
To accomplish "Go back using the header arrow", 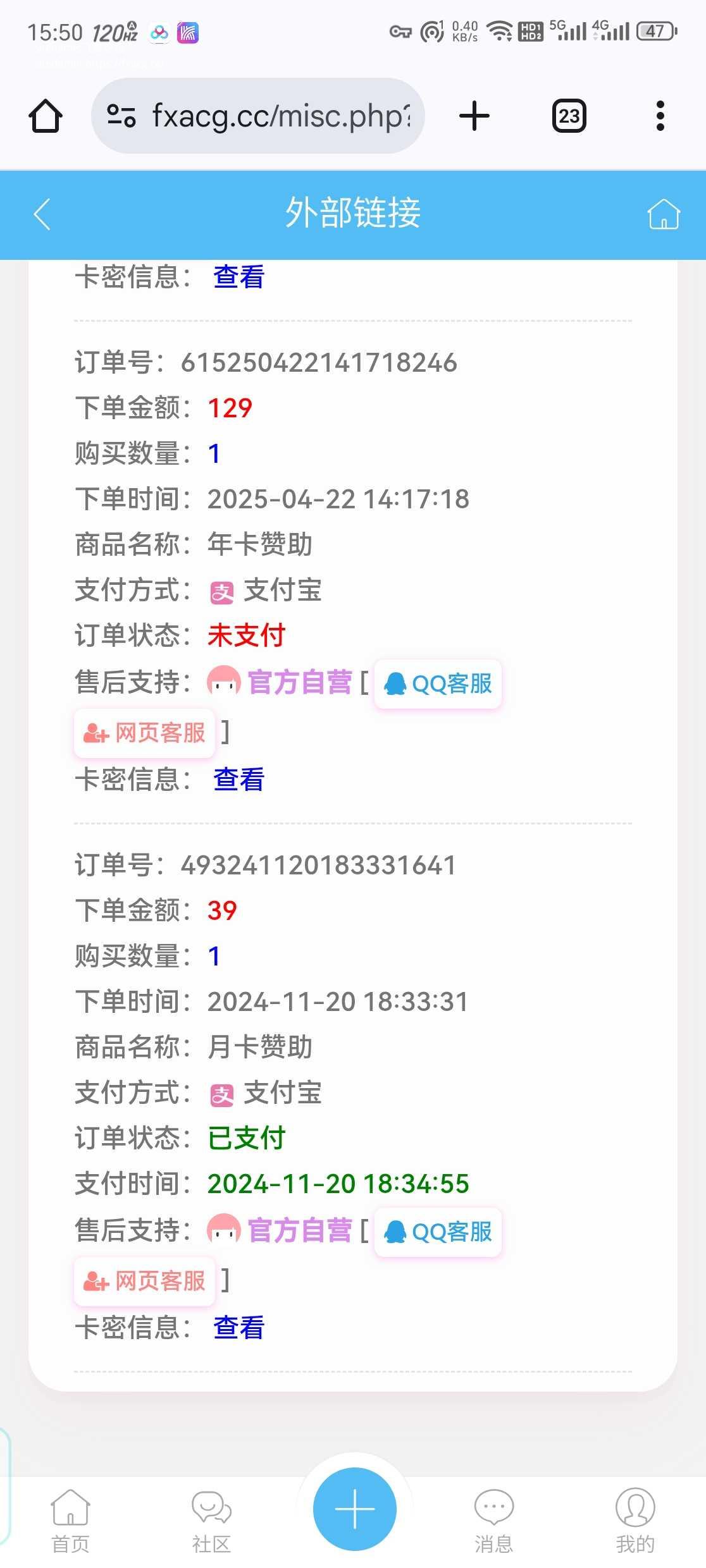I will tap(42, 214).
